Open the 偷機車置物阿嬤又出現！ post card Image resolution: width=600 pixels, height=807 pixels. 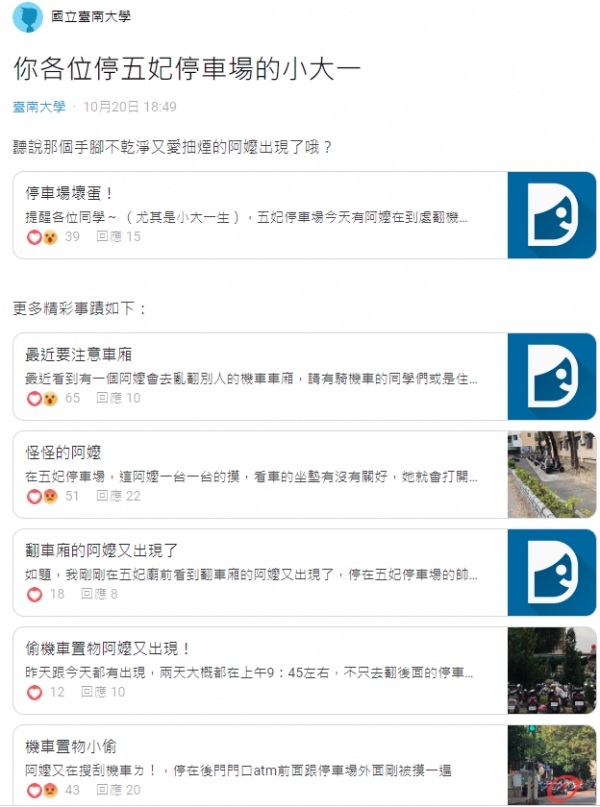(260, 670)
